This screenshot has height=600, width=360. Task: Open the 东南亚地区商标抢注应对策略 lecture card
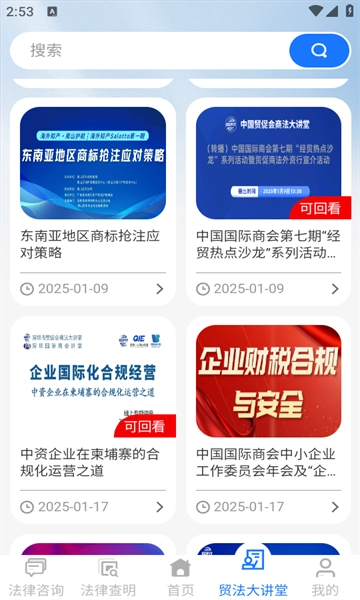tap(93, 202)
